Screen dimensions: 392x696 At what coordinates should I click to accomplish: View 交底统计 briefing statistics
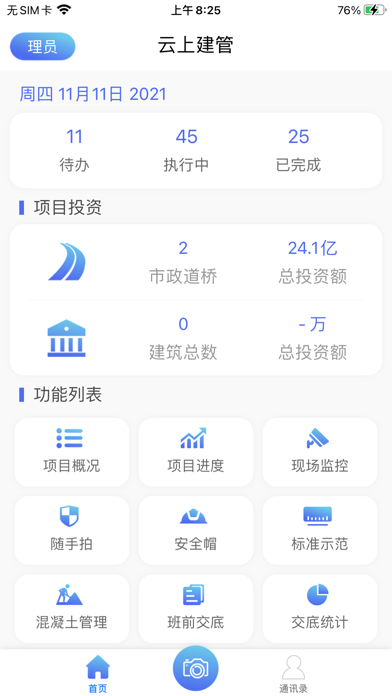coord(320,608)
